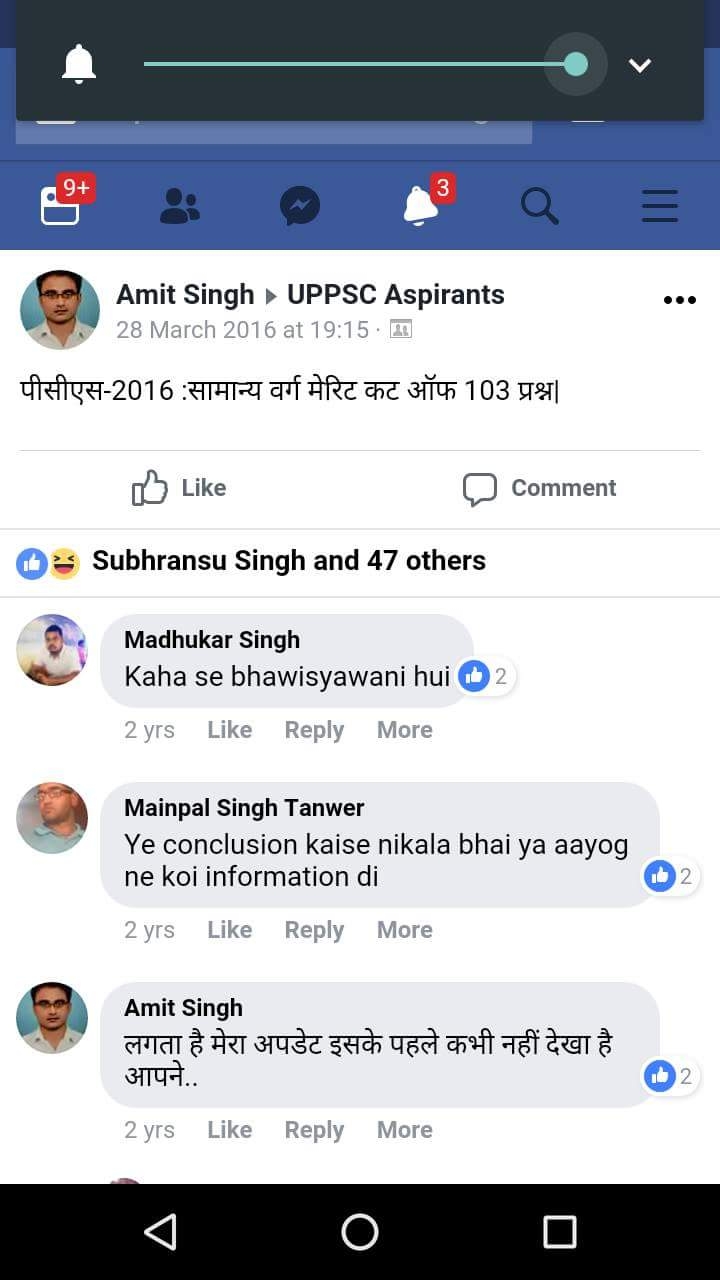This screenshot has width=720, height=1280.
Task: Like Amit Singh's post
Action: coord(180,488)
